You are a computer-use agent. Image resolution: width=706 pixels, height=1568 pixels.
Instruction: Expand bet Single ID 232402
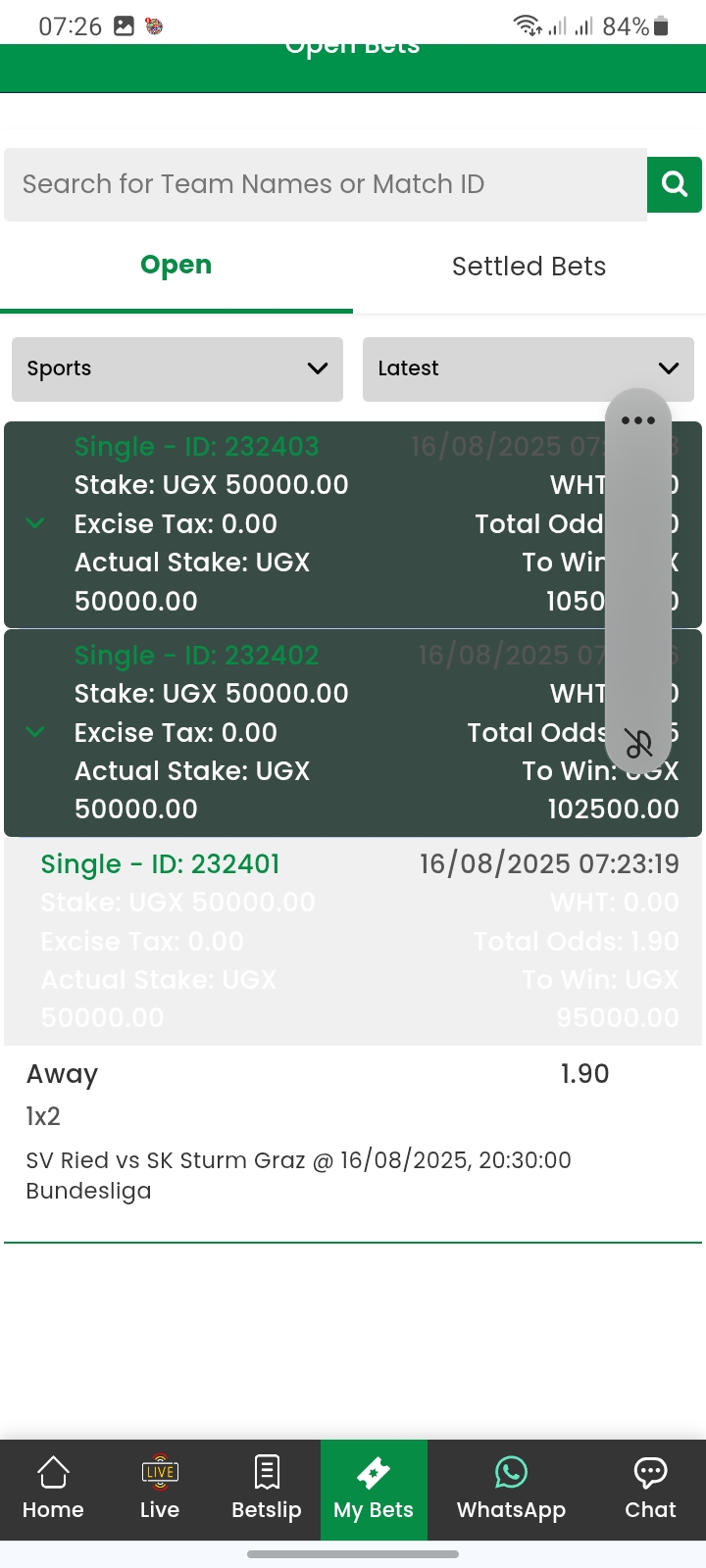click(35, 732)
